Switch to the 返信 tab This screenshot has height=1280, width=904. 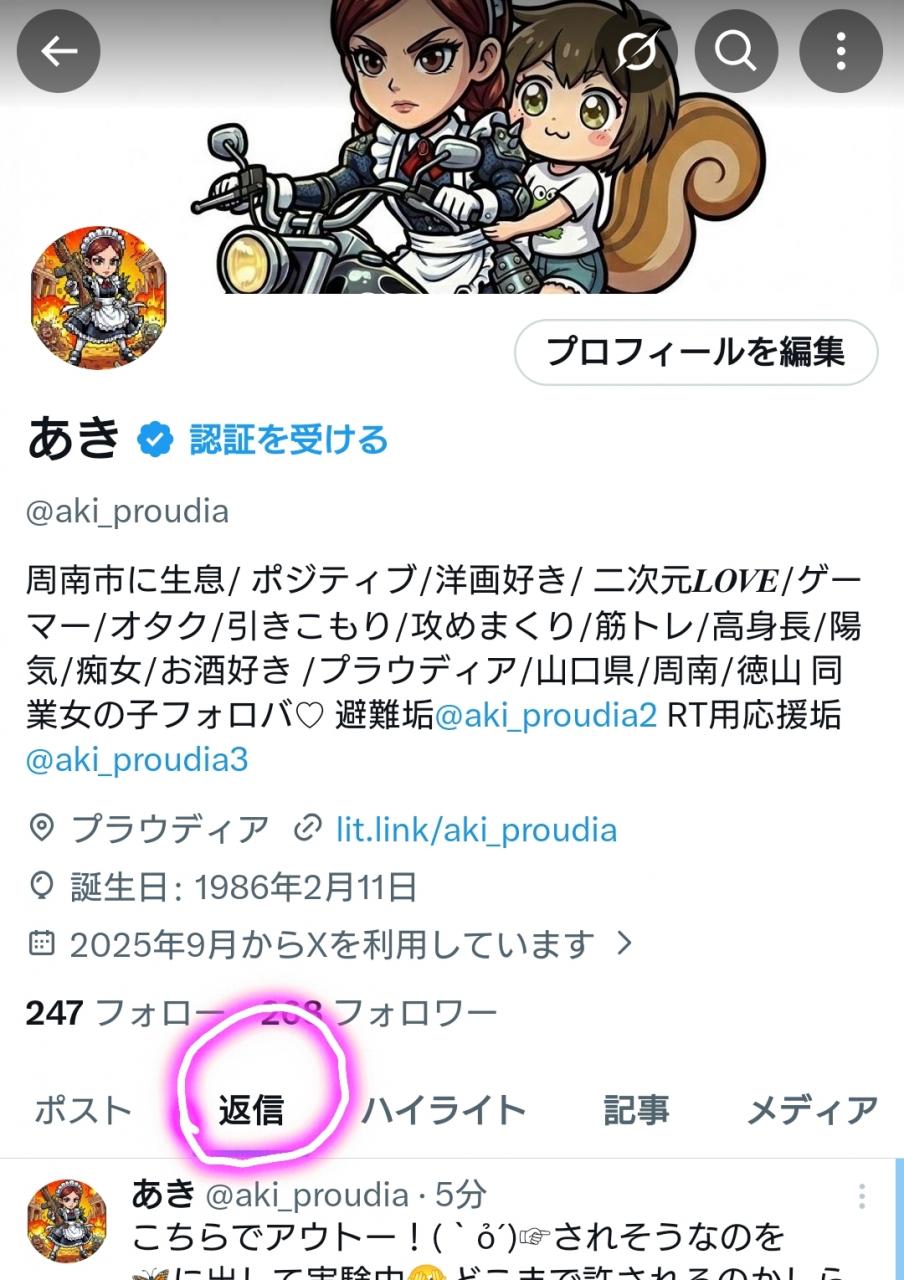251,1110
